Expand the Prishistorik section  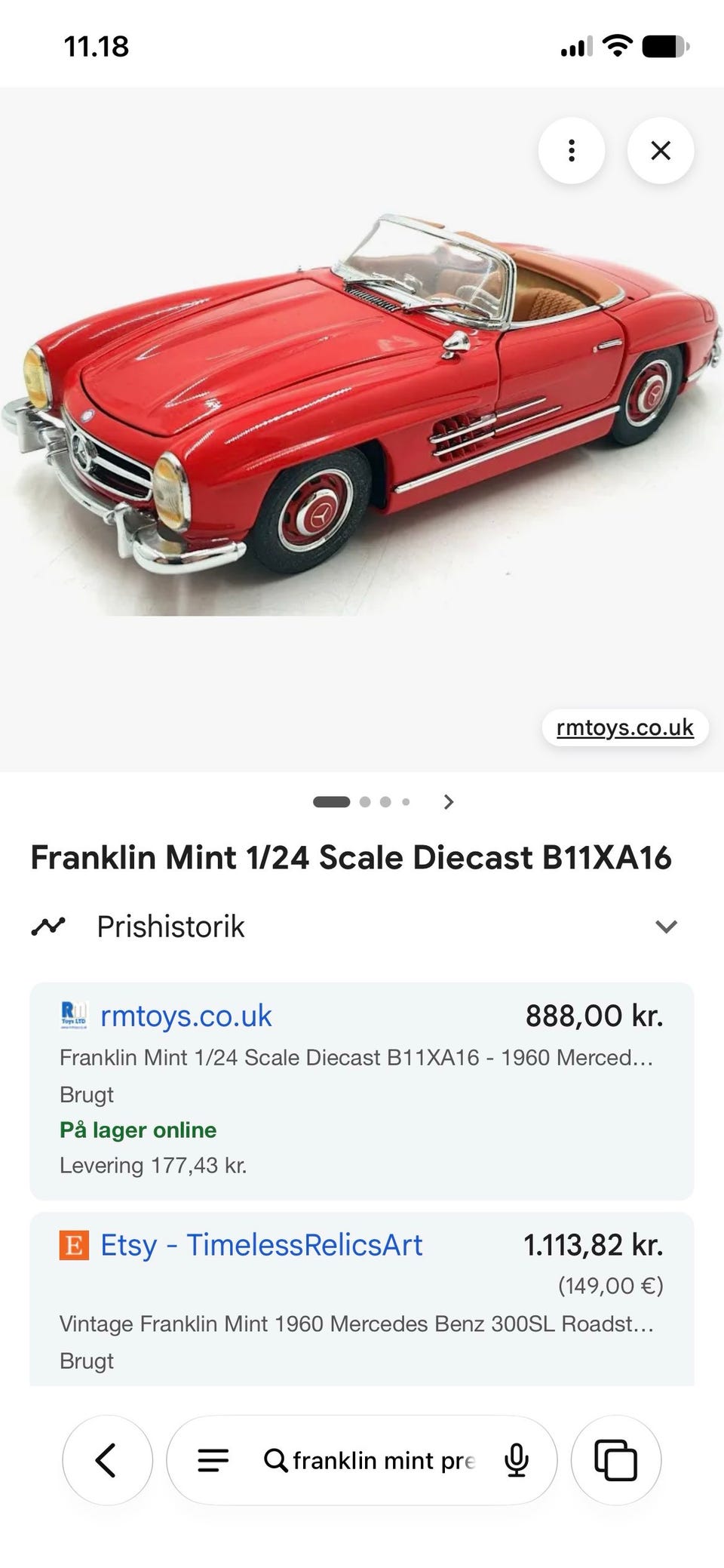[354, 927]
